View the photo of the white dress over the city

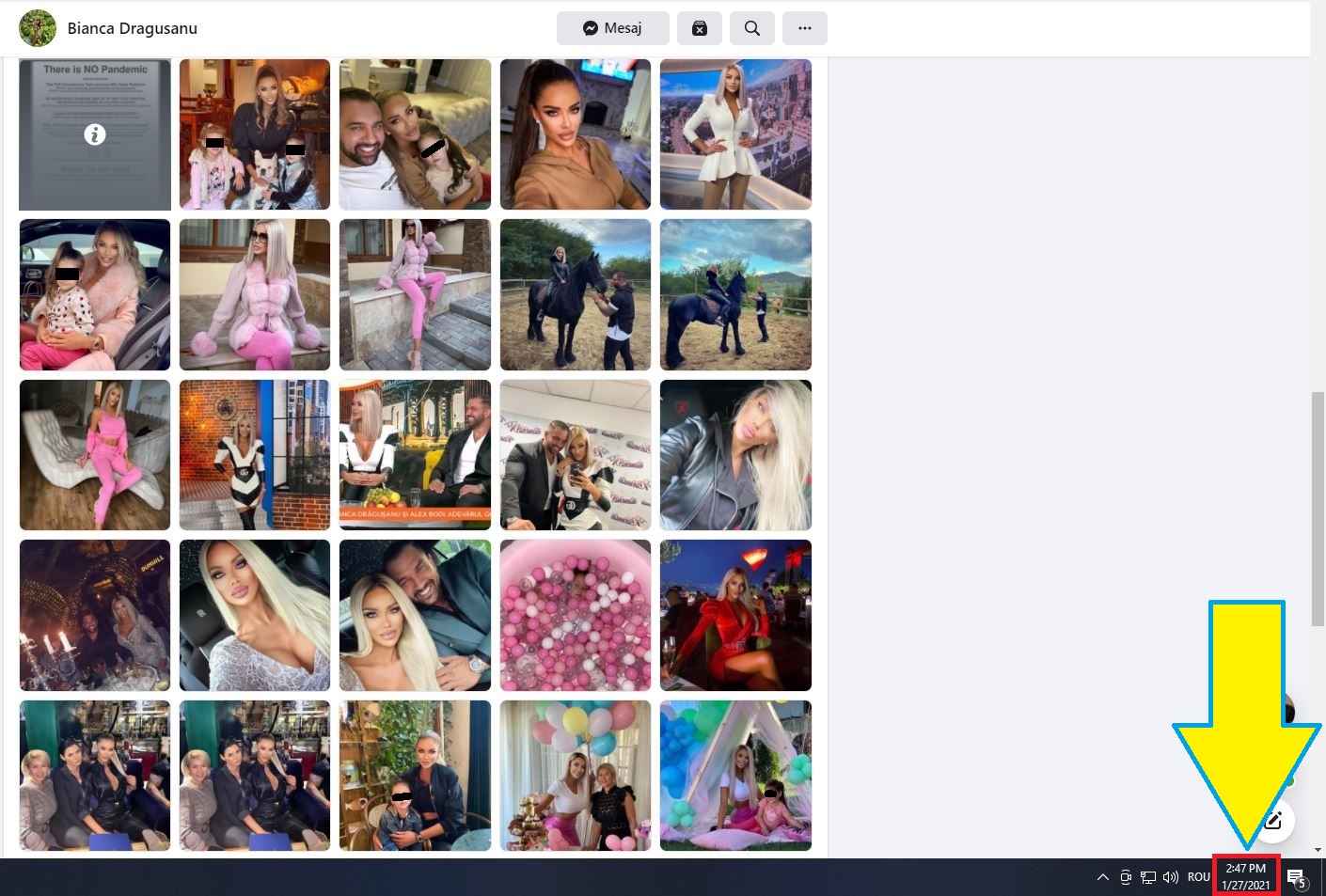coord(735,134)
